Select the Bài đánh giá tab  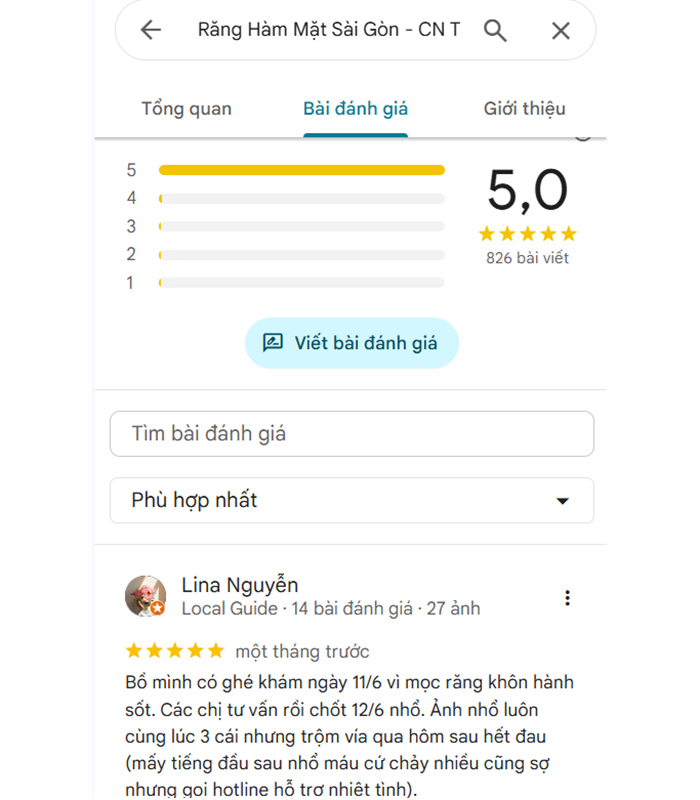(x=355, y=109)
